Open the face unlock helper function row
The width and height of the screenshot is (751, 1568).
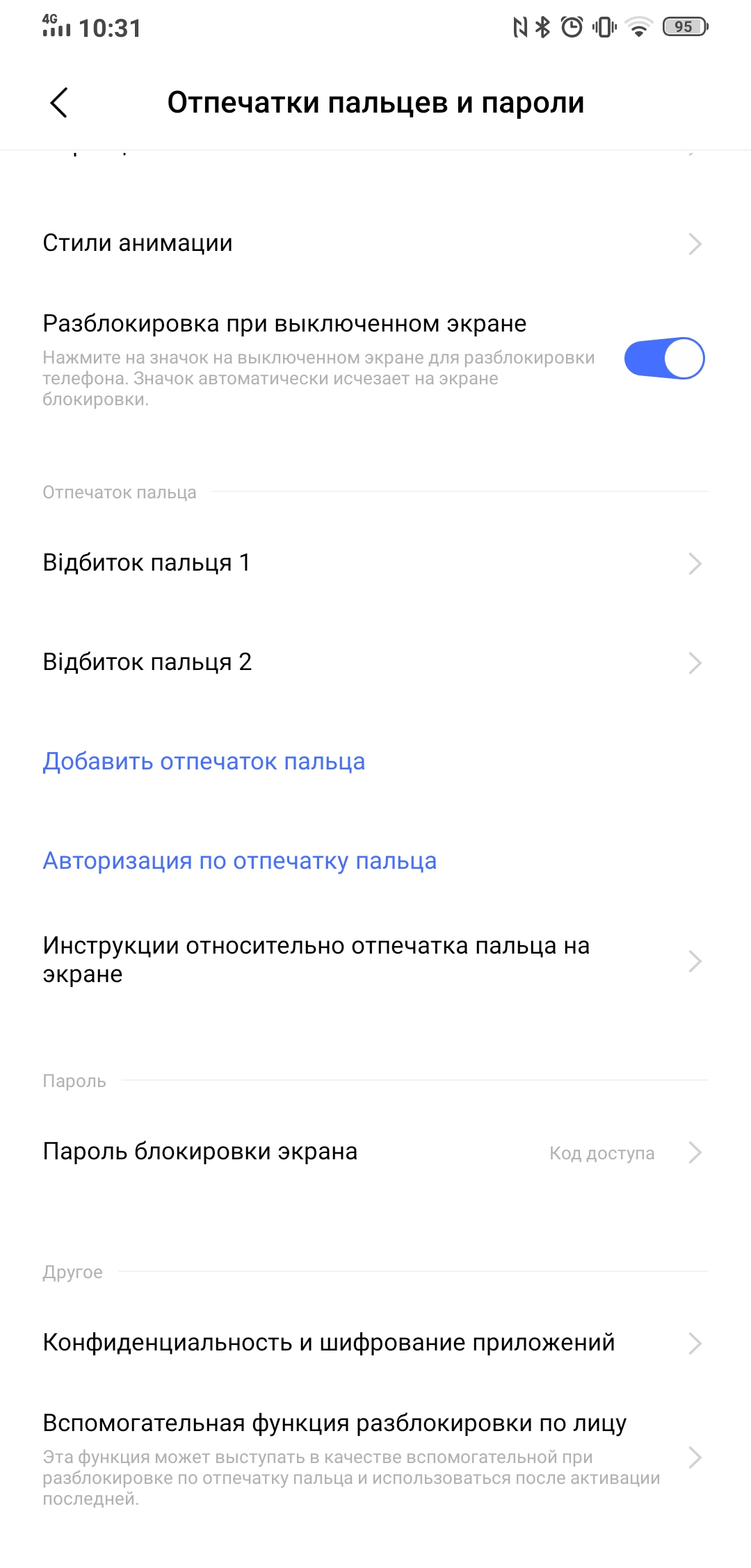point(375,1457)
